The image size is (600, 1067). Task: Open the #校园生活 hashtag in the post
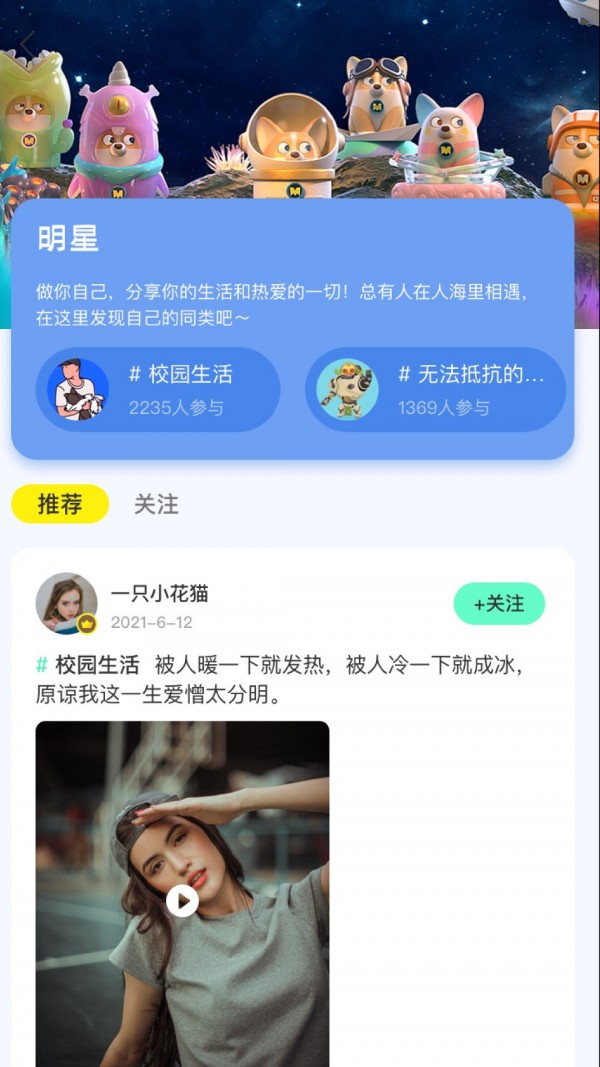[88, 665]
